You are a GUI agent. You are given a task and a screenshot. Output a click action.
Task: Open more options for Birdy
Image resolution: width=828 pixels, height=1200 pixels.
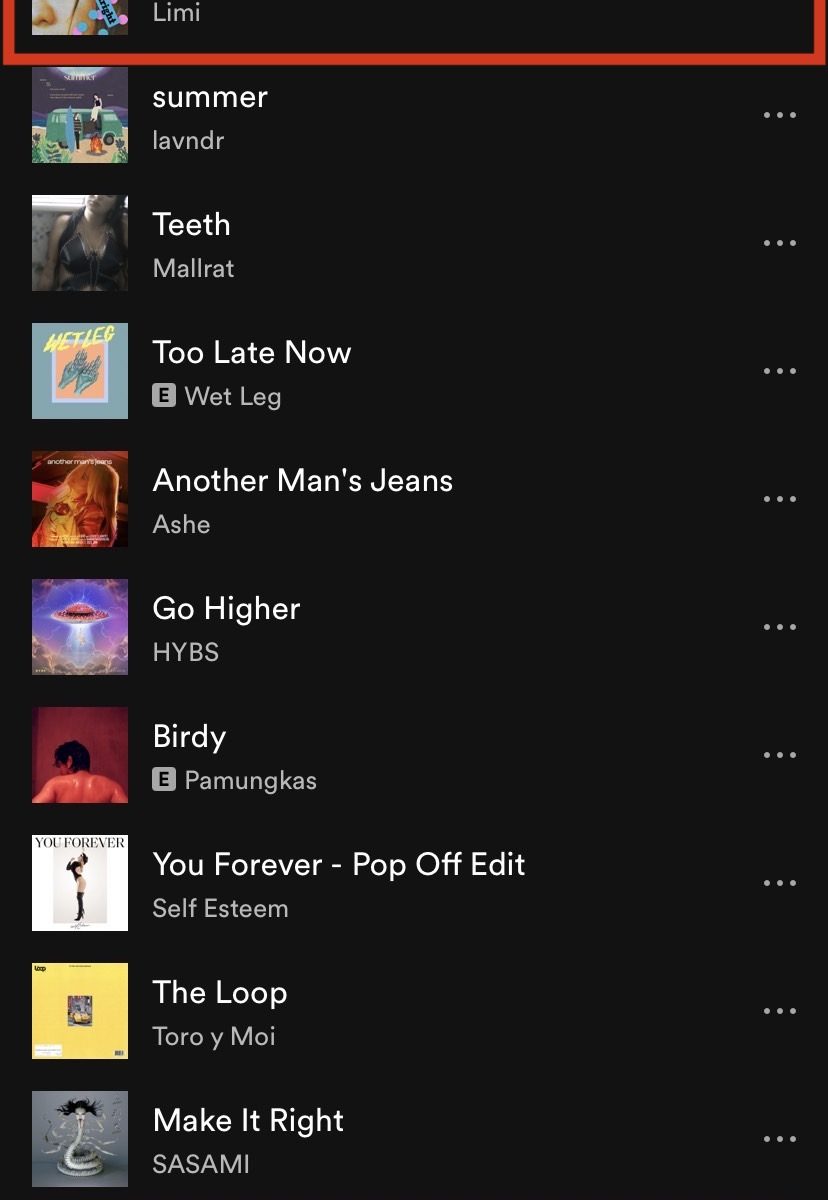(780, 755)
